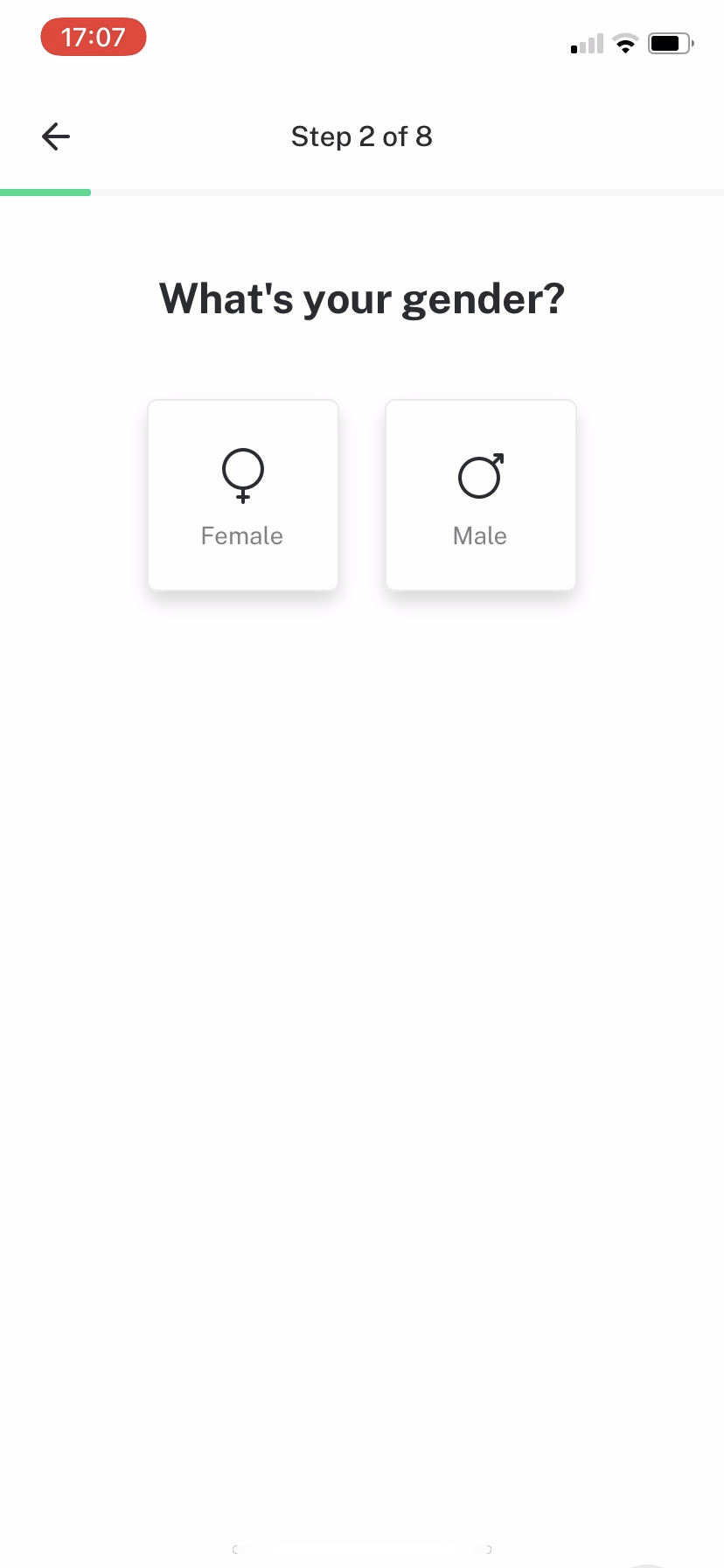Image resolution: width=724 pixels, height=1568 pixels.
Task: Tap the Step 2 of 8 label
Action: (x=361, y=136)
